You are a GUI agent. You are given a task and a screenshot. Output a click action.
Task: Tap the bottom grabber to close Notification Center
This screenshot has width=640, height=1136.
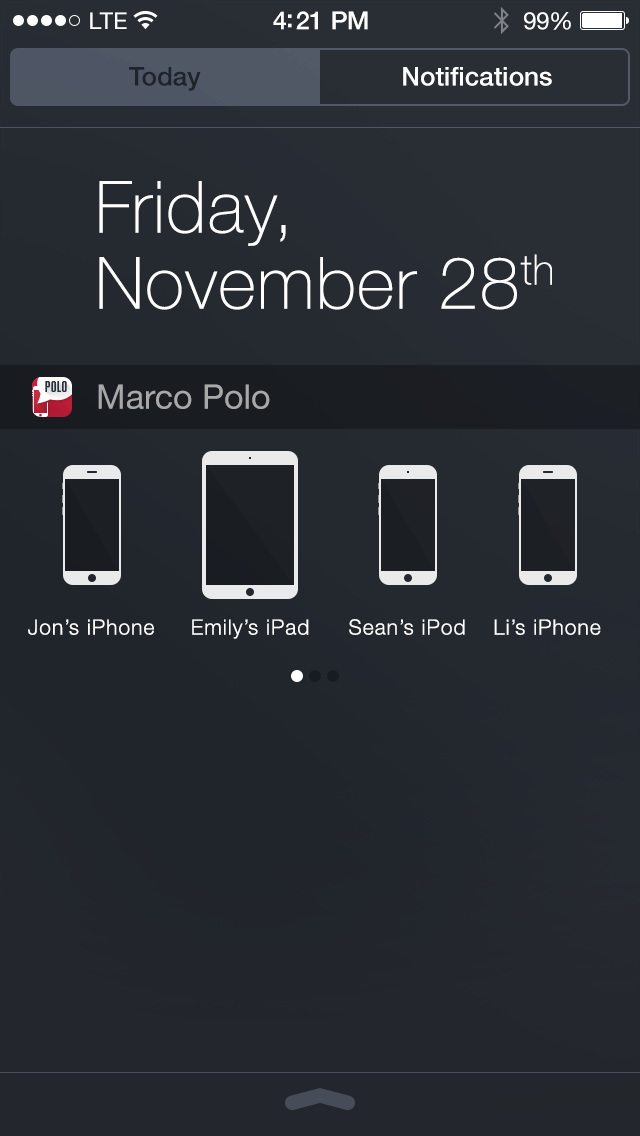point(320,1101)
